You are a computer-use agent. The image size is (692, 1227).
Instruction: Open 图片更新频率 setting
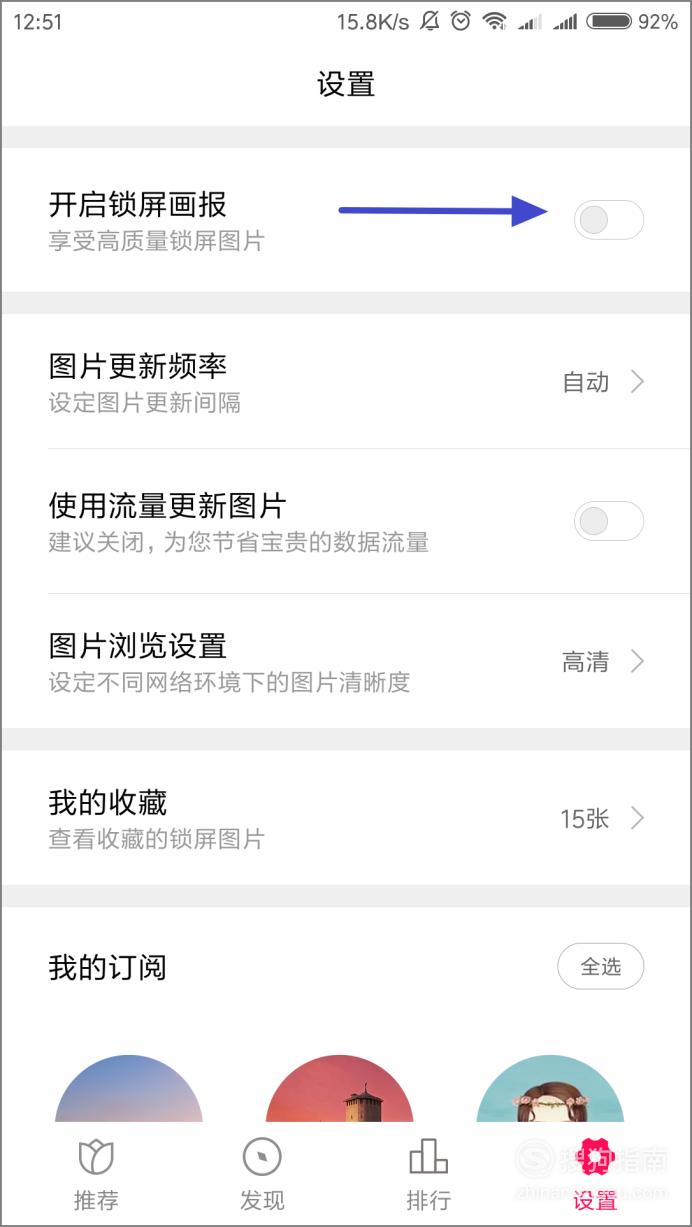coord(346,381)
